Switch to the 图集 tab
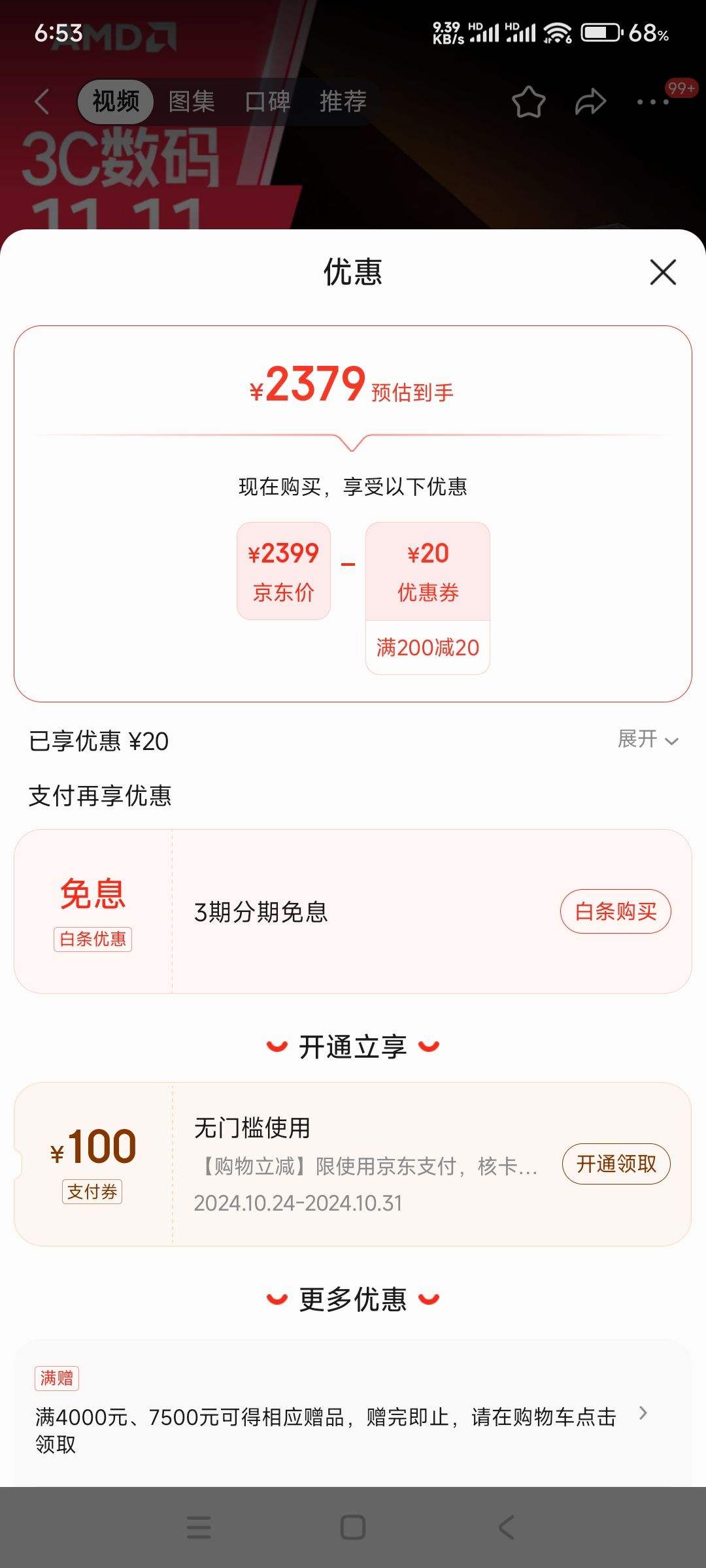This screenshot has width=706, height=1568. pyautogui.click(x=192, y=102)
